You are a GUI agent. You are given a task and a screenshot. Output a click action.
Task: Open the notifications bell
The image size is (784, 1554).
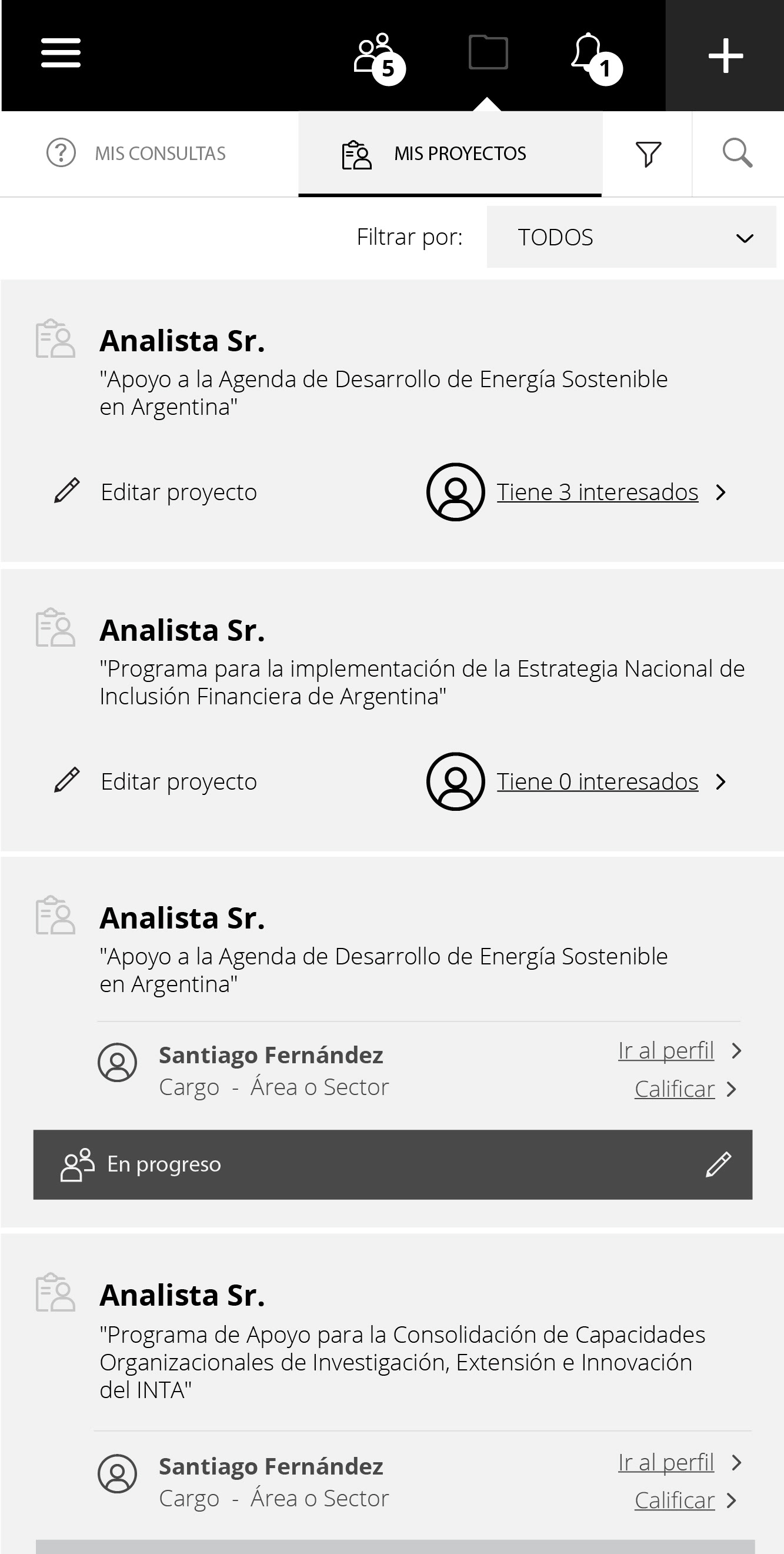coord(596,58)
